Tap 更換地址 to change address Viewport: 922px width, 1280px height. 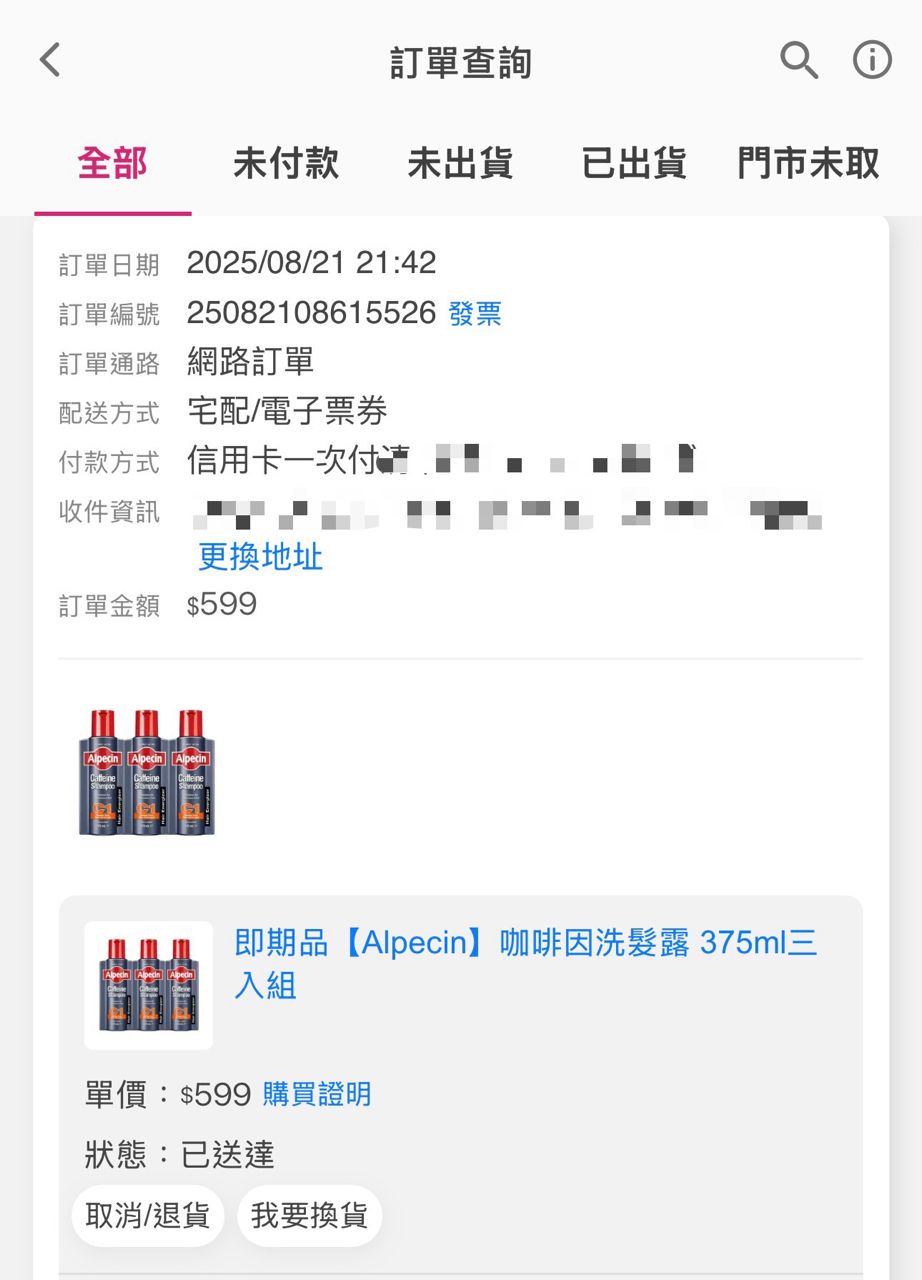[x=260, y=556]
